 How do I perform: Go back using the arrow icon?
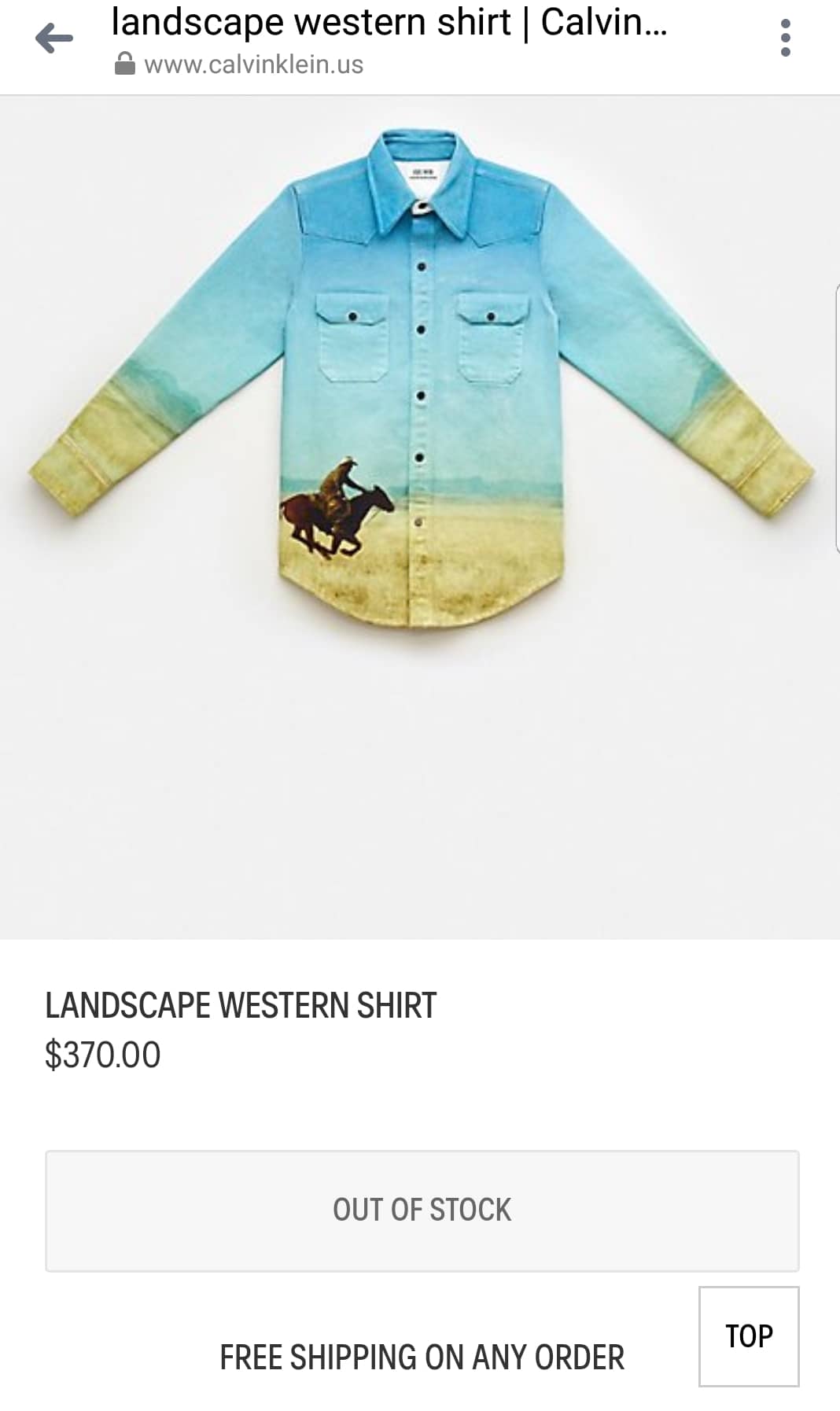(53, 38)
